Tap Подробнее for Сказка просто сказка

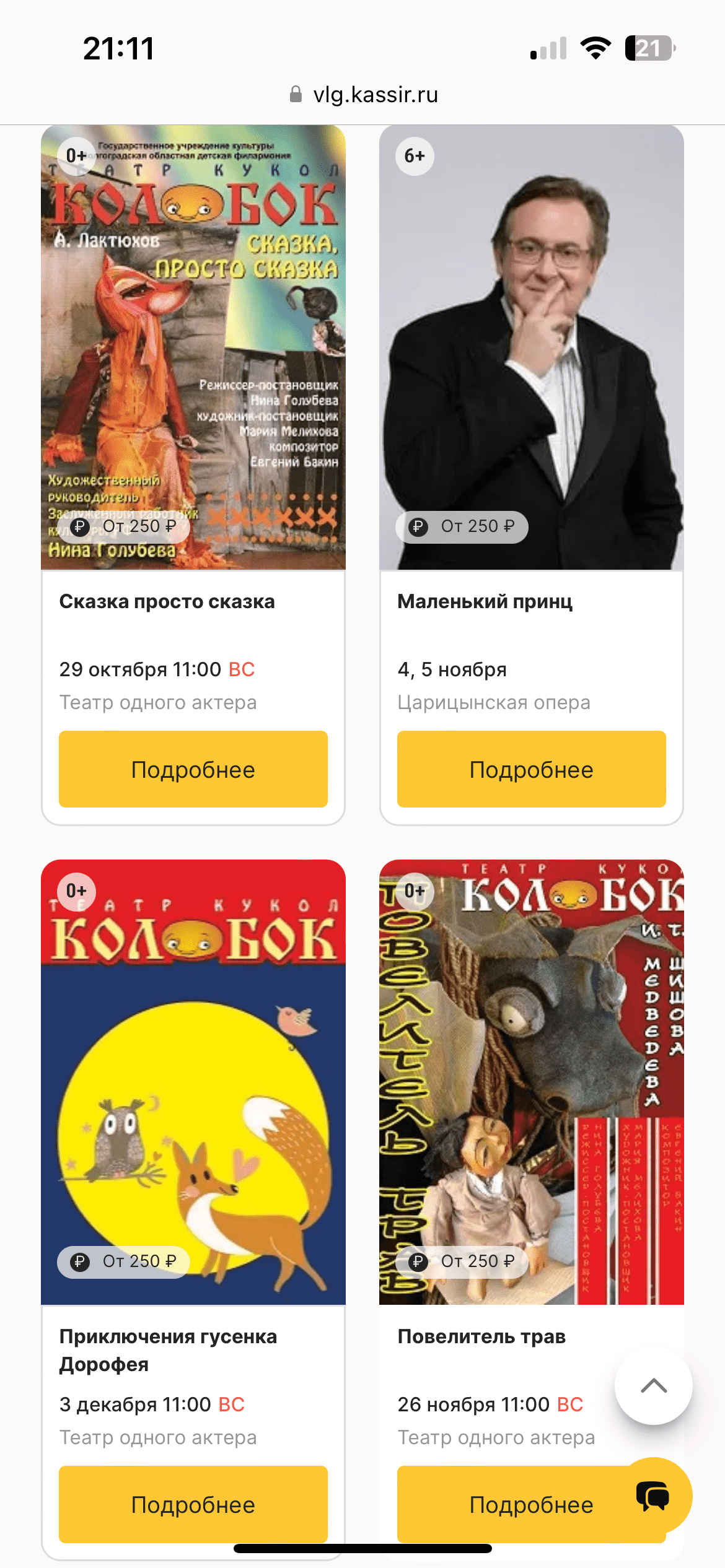tap(193, 769)
